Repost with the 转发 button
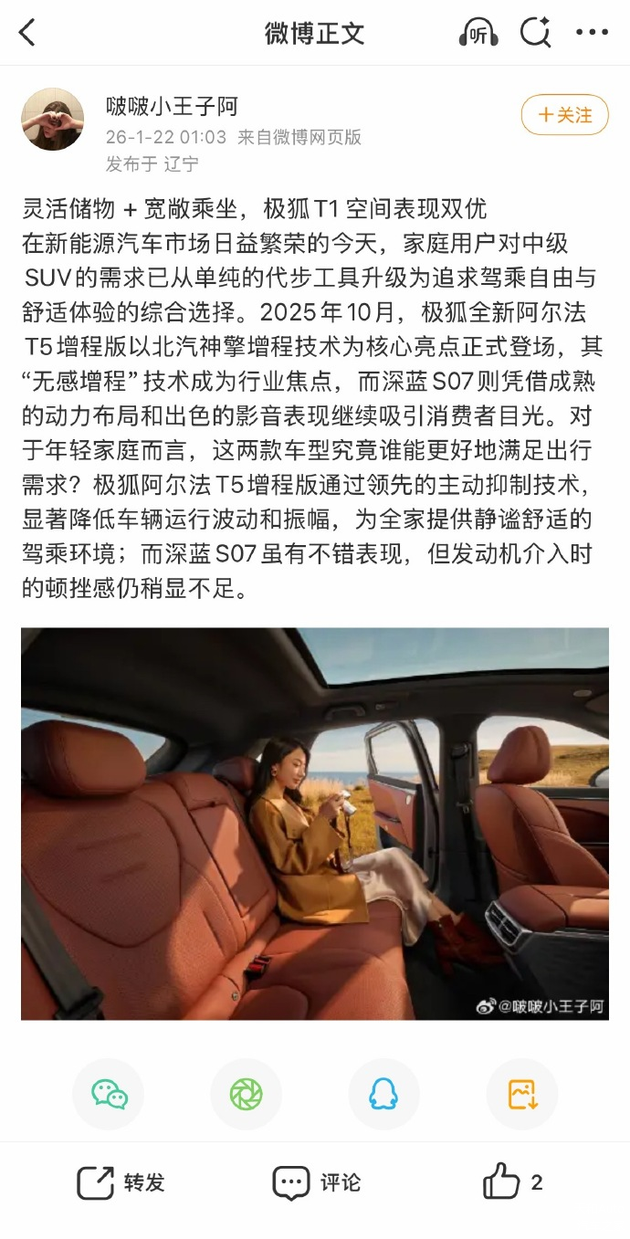 (121, 1183)
